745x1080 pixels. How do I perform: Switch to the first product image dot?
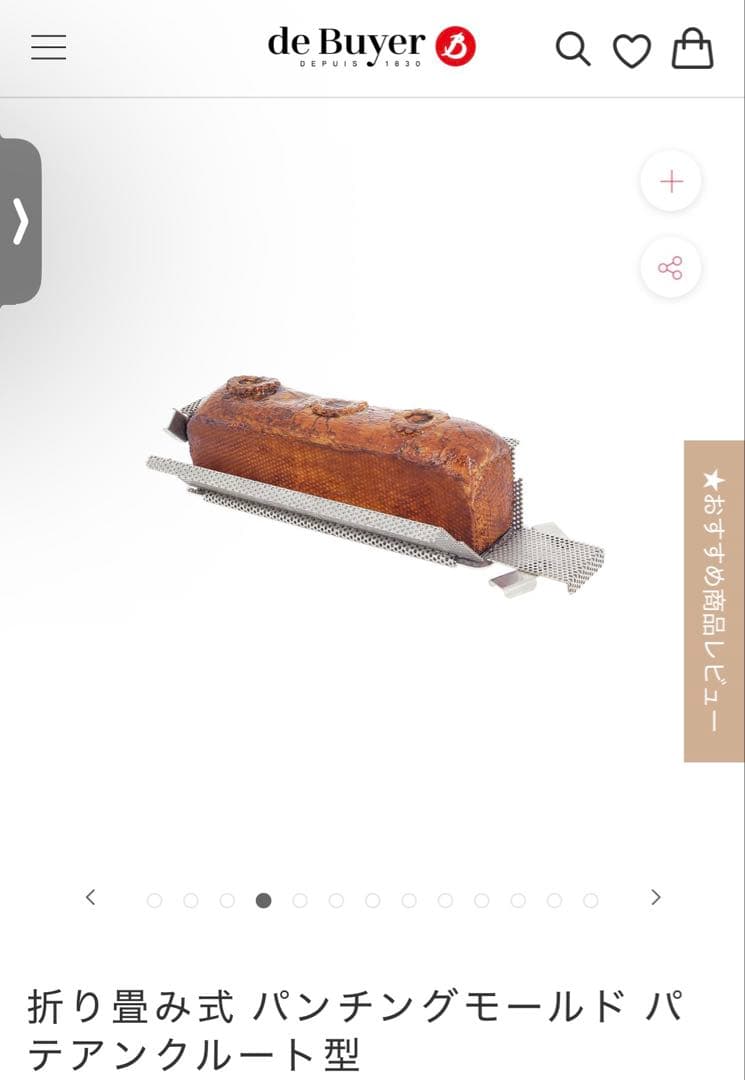[x=157, y=899]
